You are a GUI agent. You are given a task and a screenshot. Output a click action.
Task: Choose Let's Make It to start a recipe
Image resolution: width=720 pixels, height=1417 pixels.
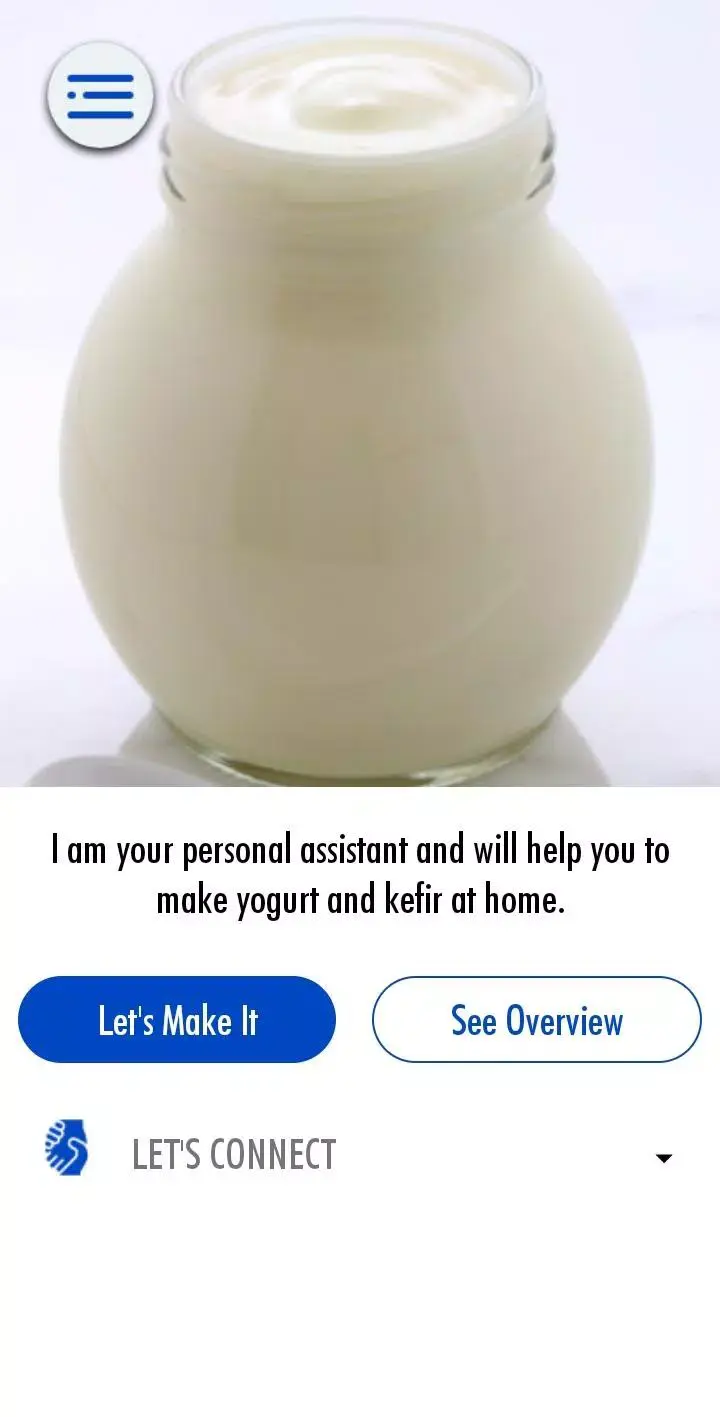178,1019
